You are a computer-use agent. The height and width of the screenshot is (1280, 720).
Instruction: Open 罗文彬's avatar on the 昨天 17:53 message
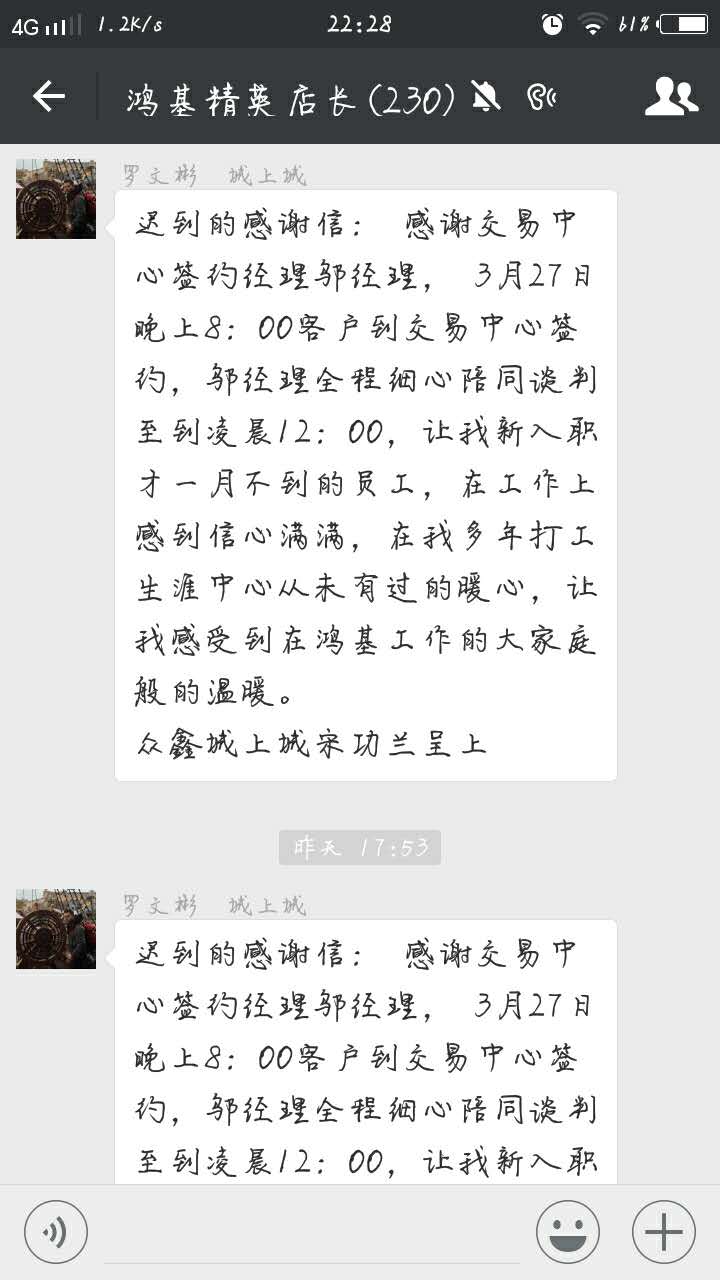click(x=56, y=929)
